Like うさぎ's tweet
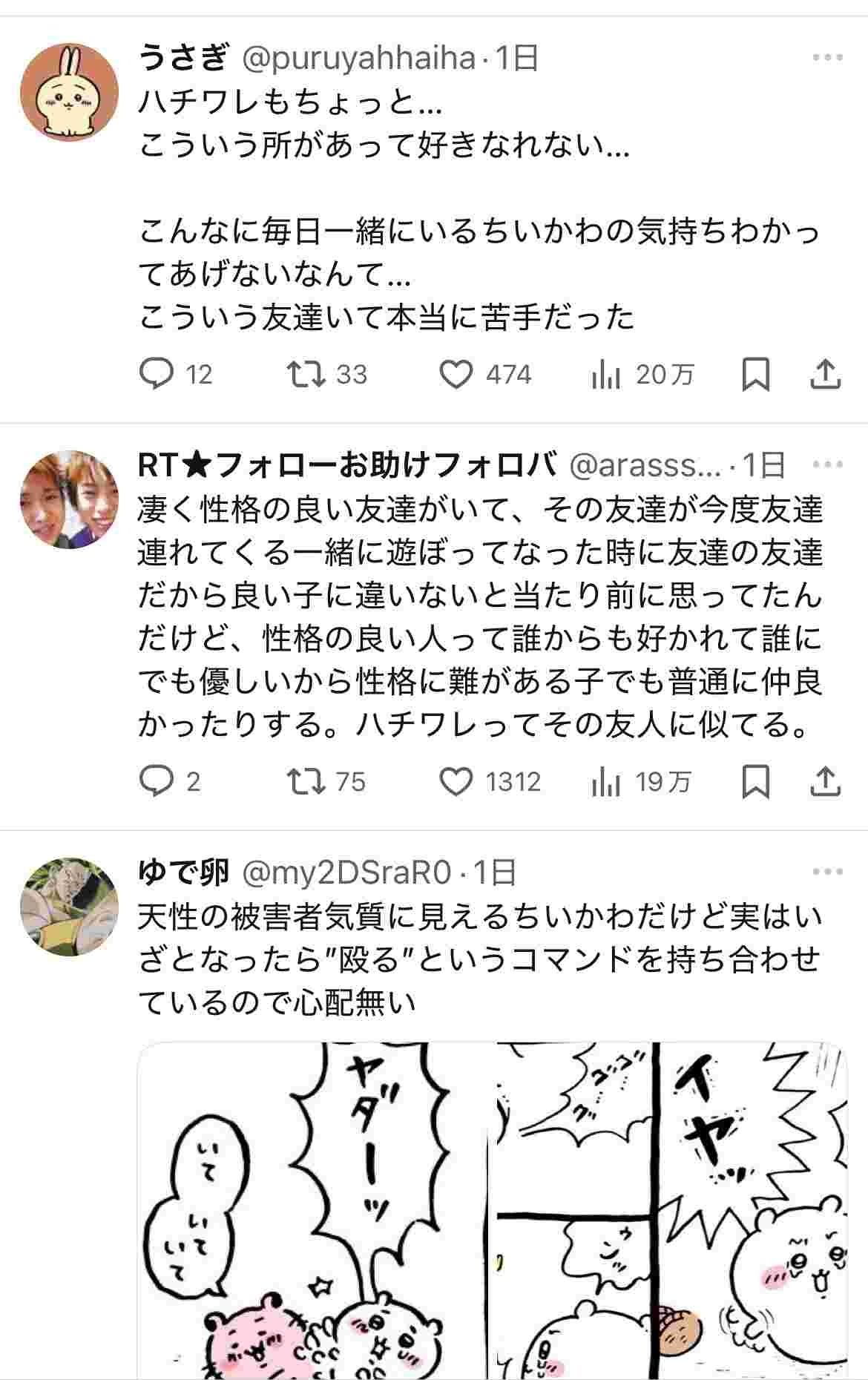 pos(456,374)
